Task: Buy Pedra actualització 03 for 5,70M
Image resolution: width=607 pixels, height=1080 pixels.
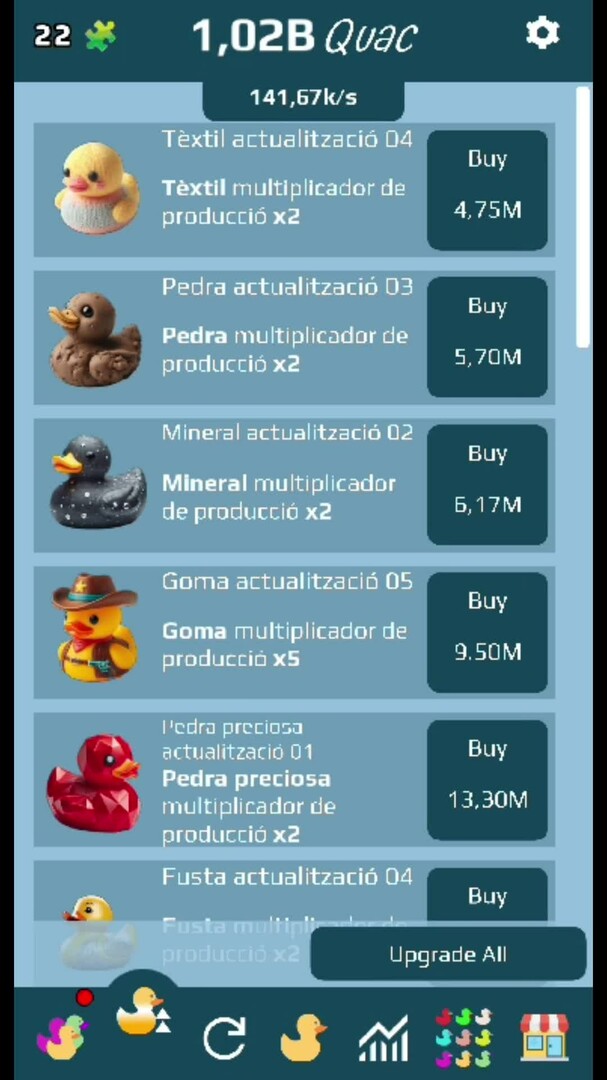Action: tap(487, 337)
